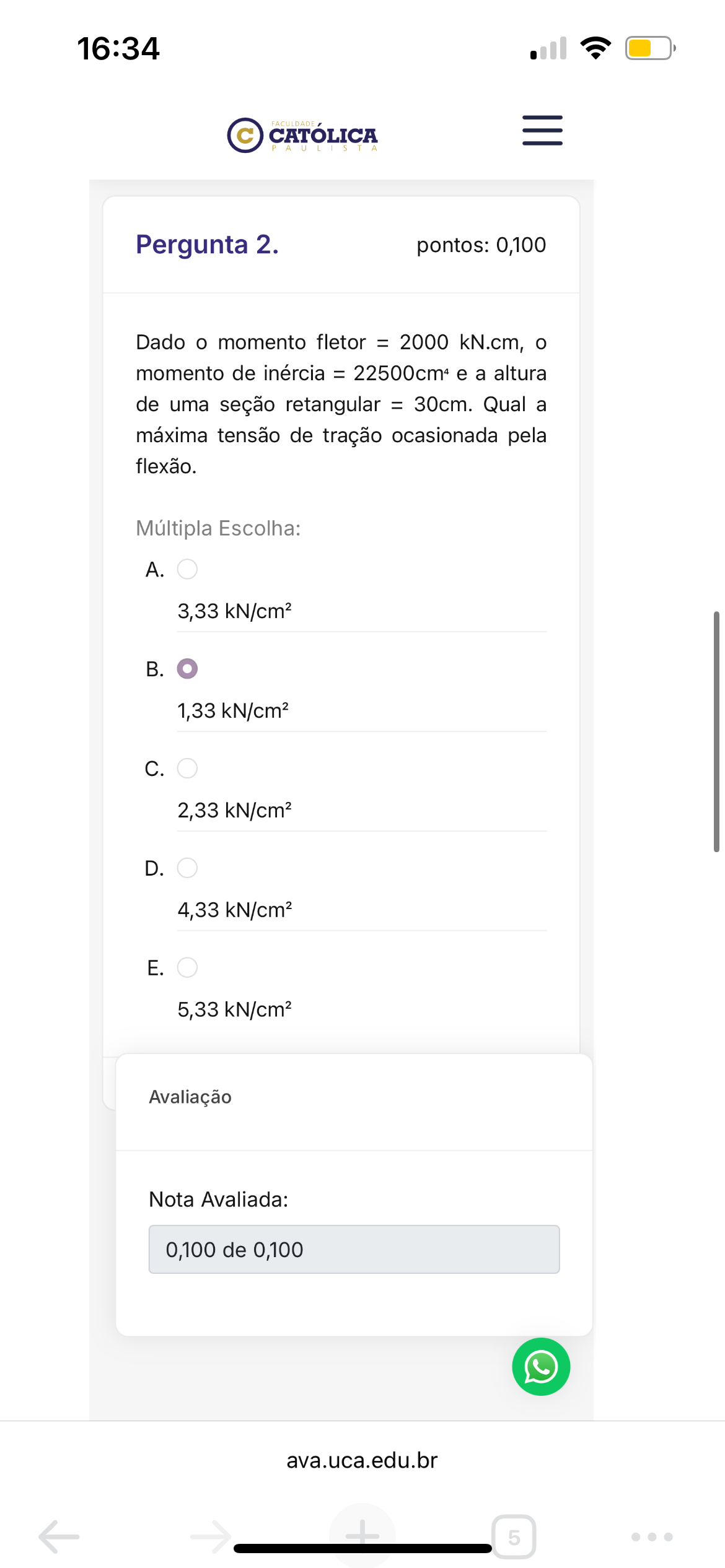This screenshot has width=725, height=1568.
Task: Select answer C 2,33 kN/cm²
Action: [187, 769]
